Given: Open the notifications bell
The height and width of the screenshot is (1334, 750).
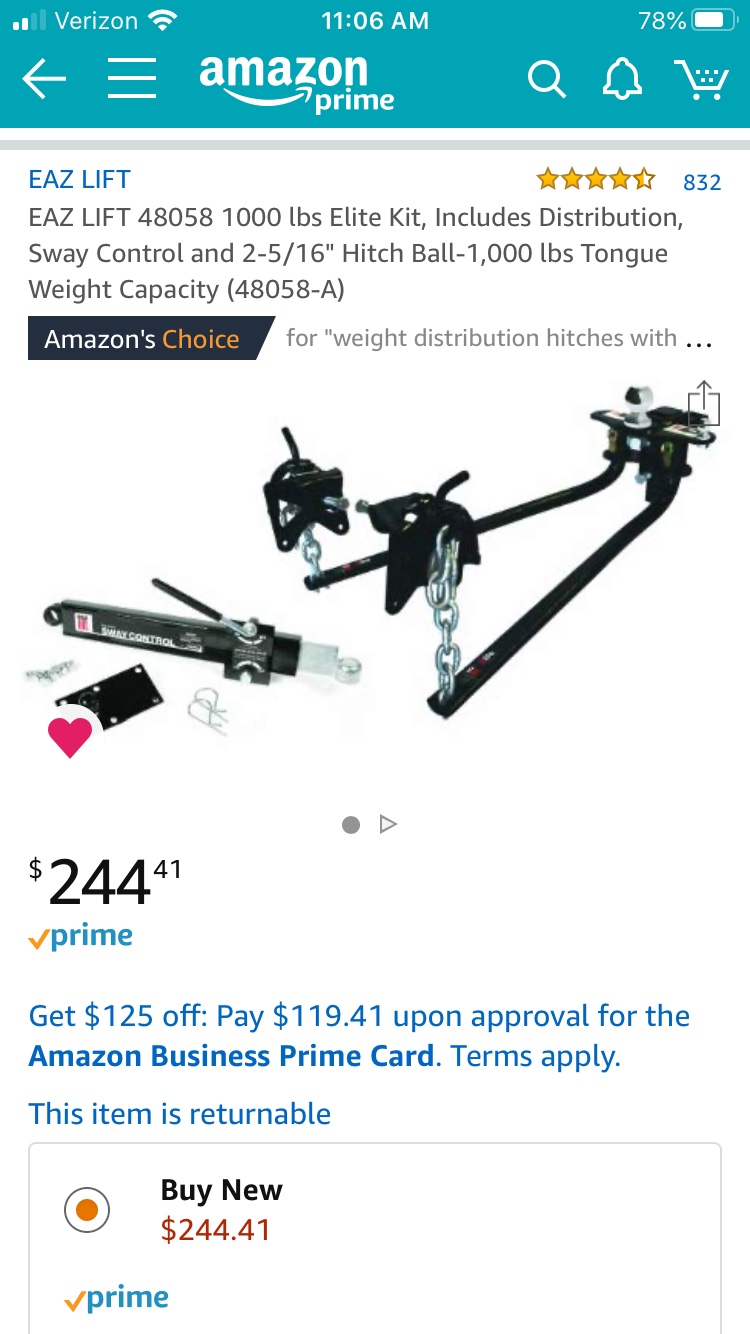Looking at the screenshot, I should pyautogui.click(x=622, y=79).
